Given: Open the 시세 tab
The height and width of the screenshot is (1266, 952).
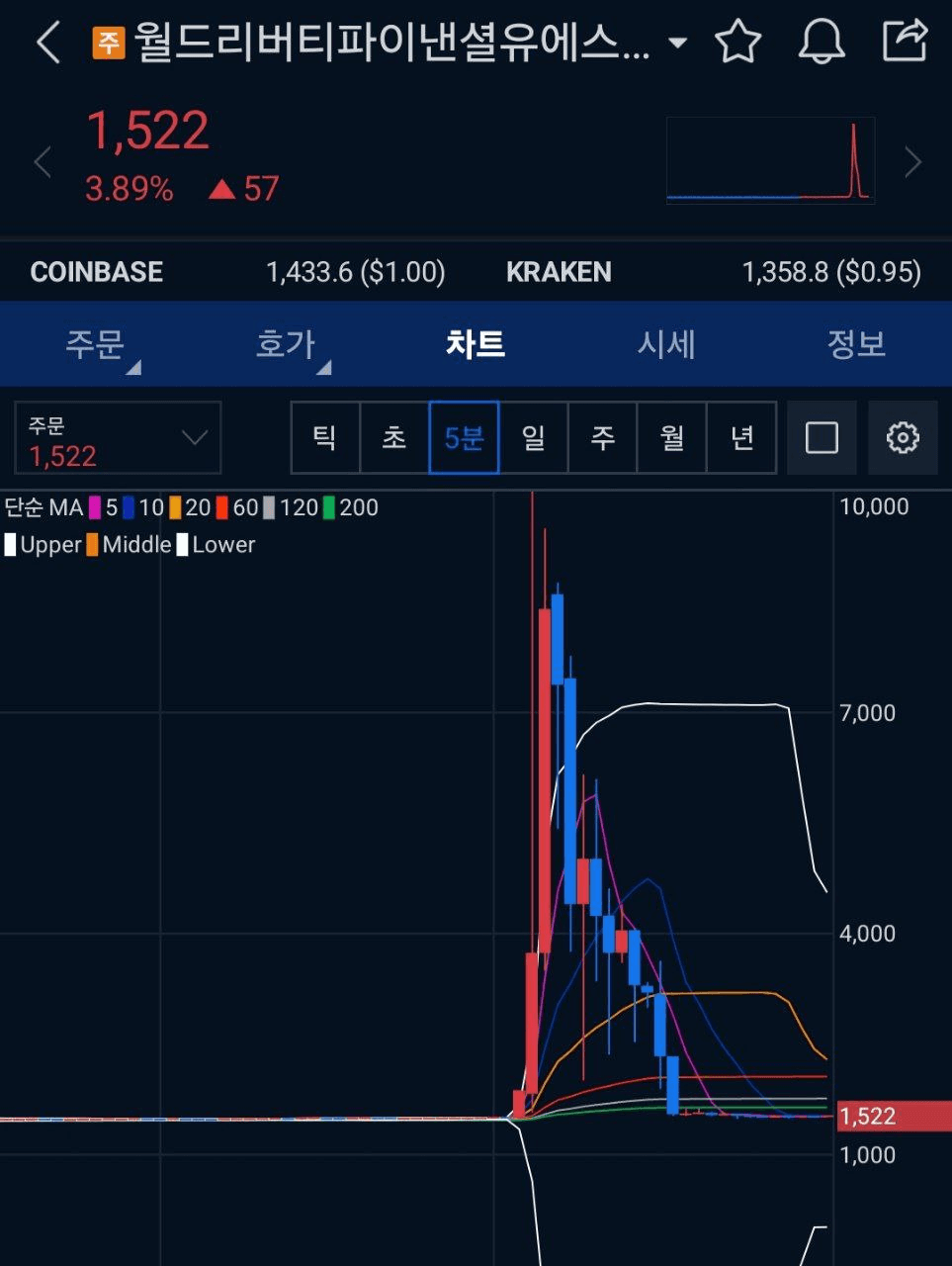Looking at the screenshot, I should pyautogui.click(x=666, y=344).
